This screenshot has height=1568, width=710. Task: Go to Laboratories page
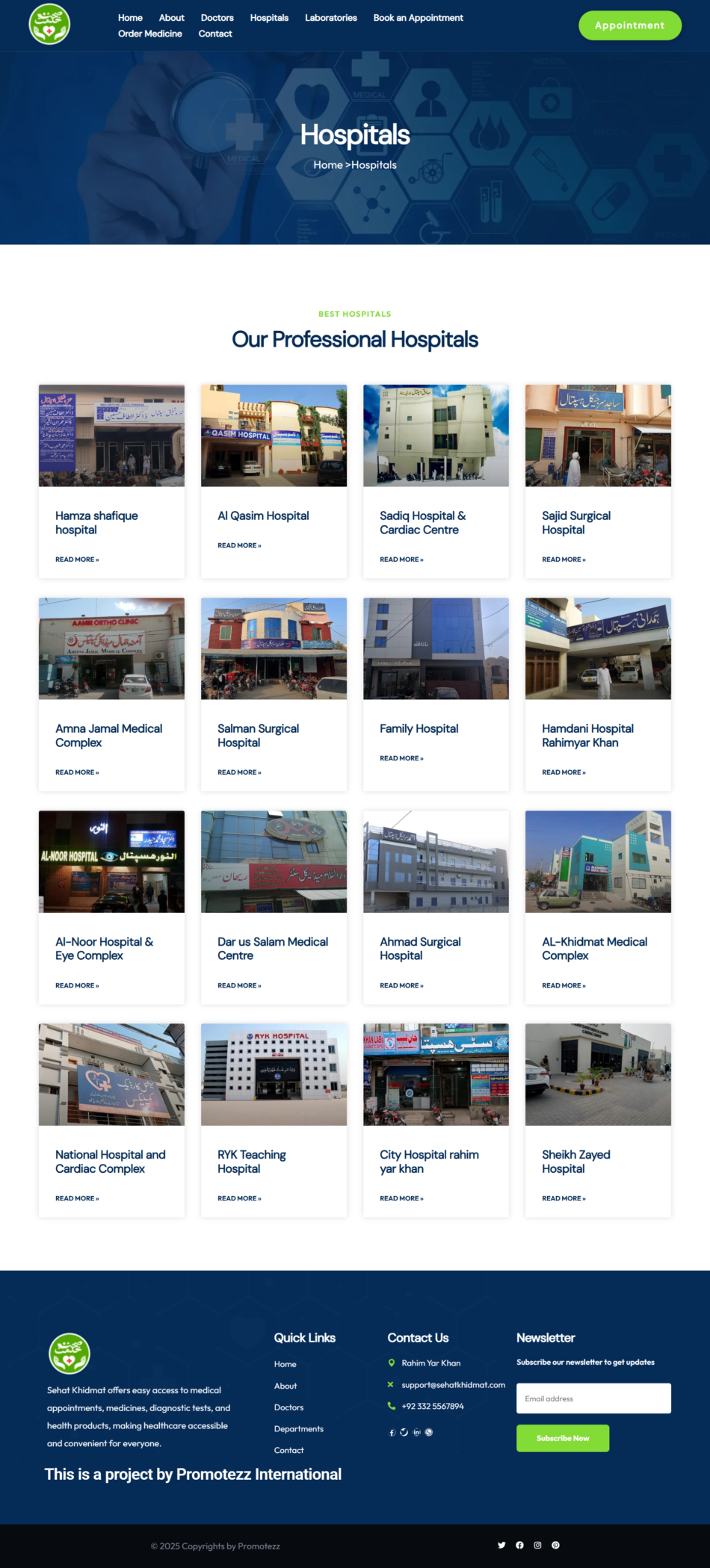click(330, 18)
